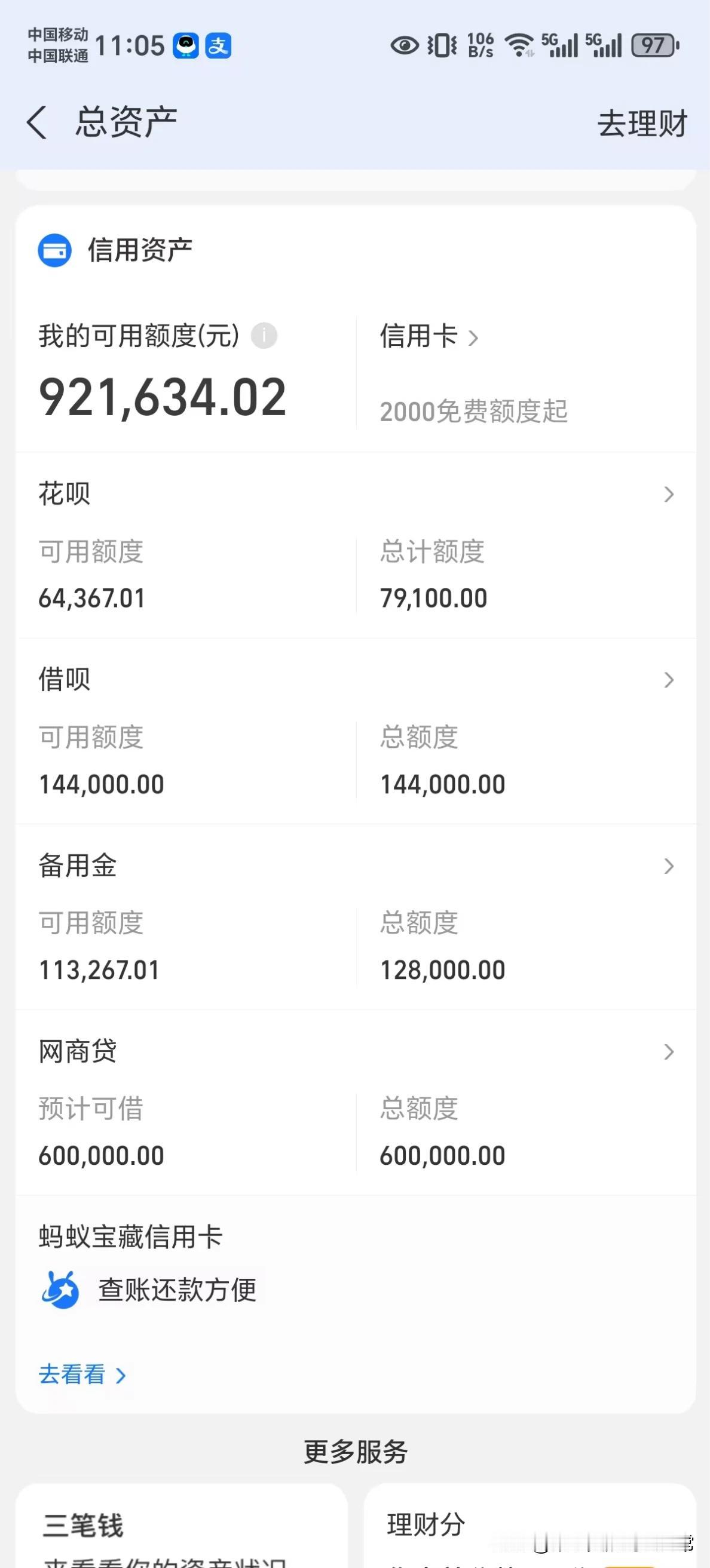The image size is (710, 1568).
Task: Open 借呗 details using the right chevron
Action: (x=669, y=681)
